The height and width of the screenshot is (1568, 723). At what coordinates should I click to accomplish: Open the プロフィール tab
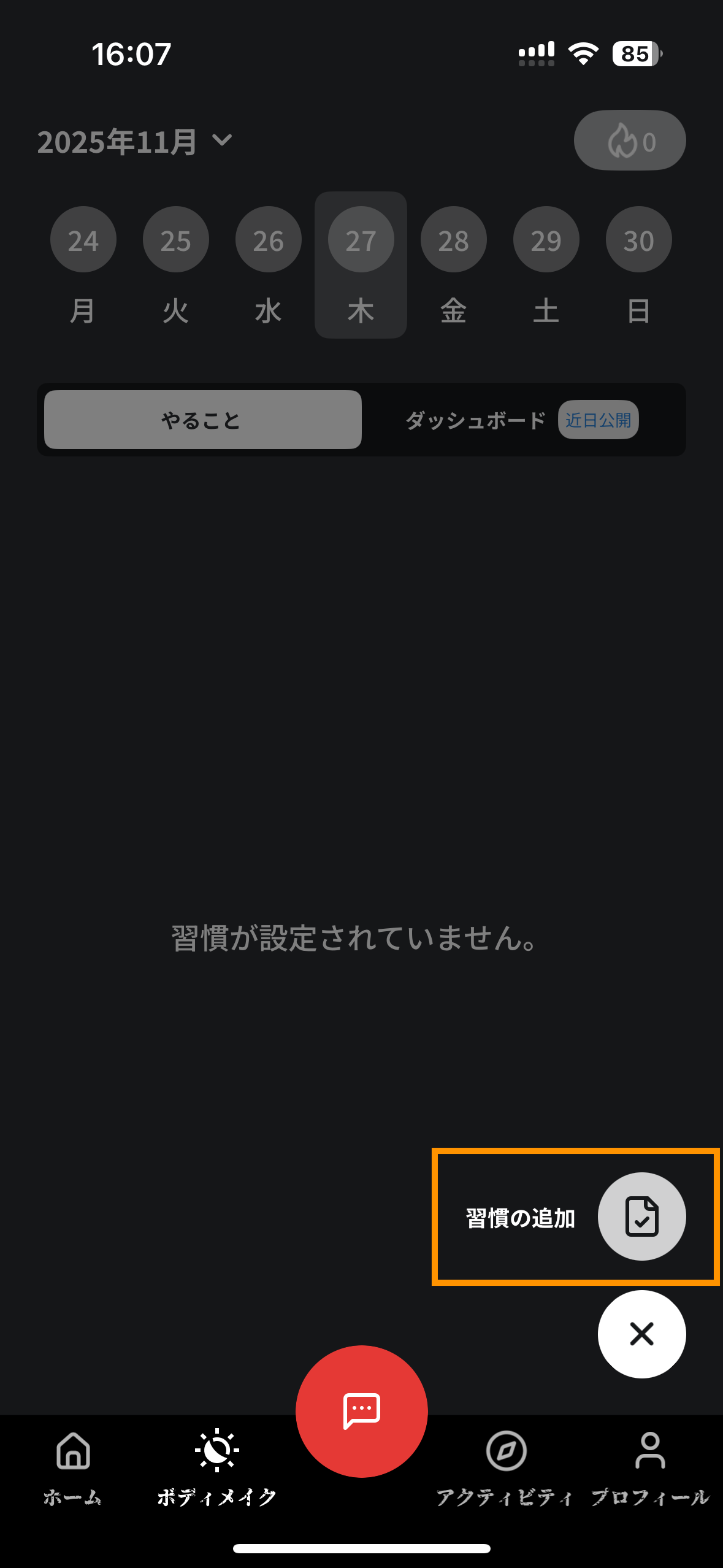click(650, 1467)
